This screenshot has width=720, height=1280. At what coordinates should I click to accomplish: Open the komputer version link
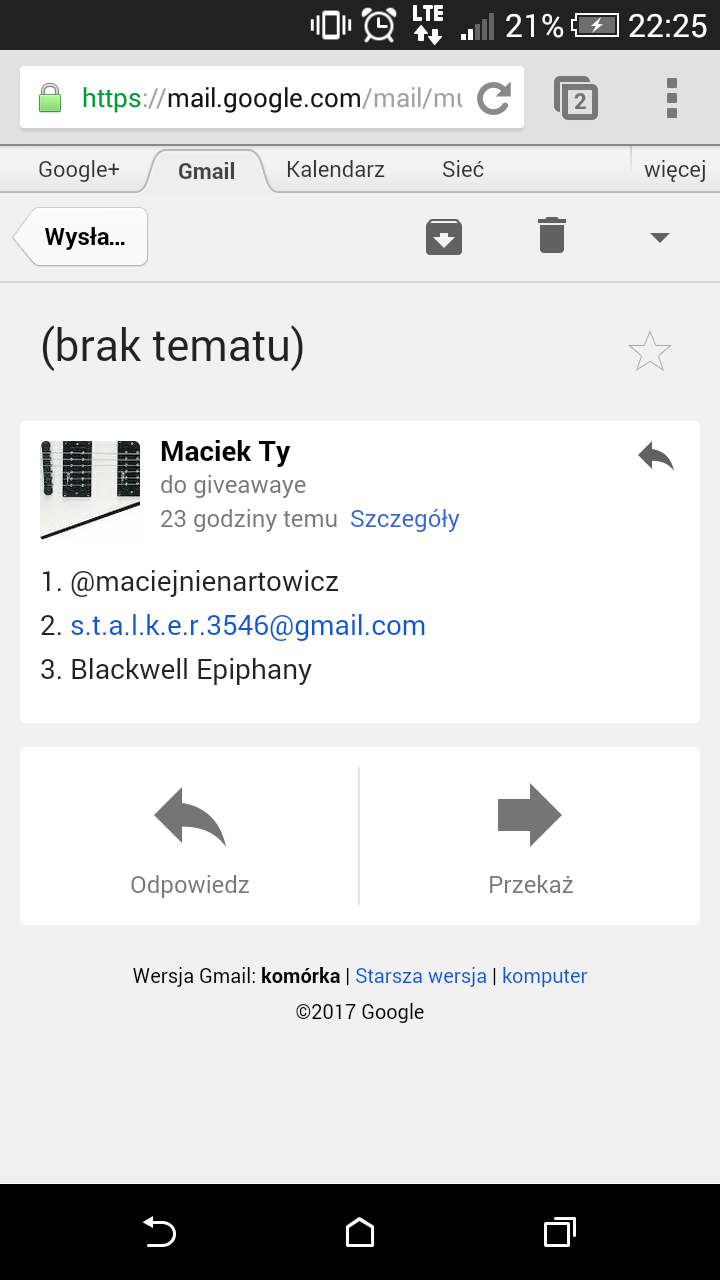click(x=544, y=976)
